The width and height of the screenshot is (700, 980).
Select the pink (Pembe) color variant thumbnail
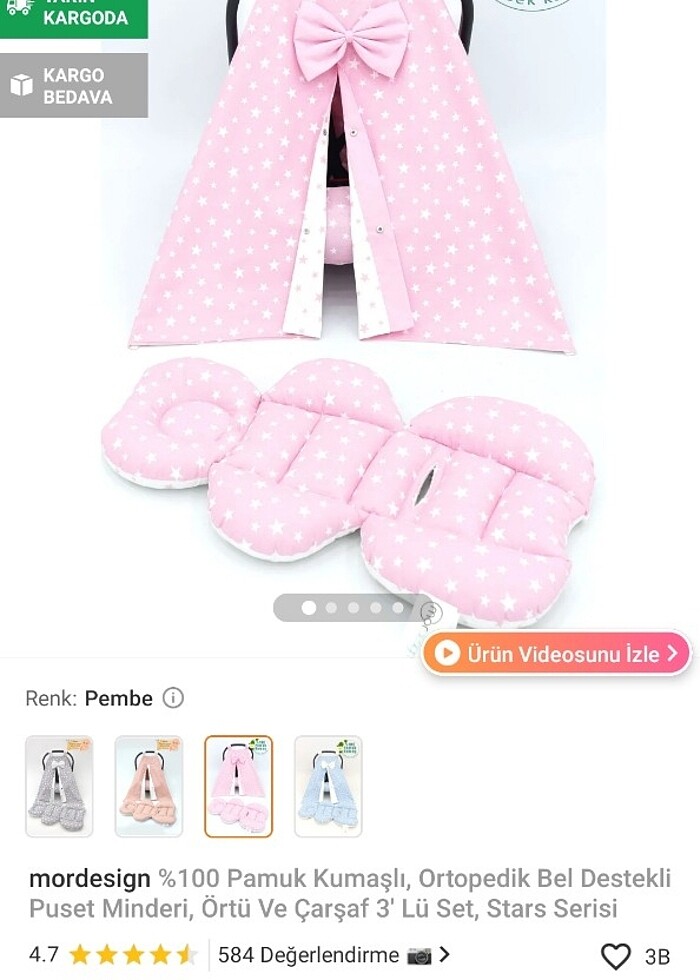click(238, 786)
